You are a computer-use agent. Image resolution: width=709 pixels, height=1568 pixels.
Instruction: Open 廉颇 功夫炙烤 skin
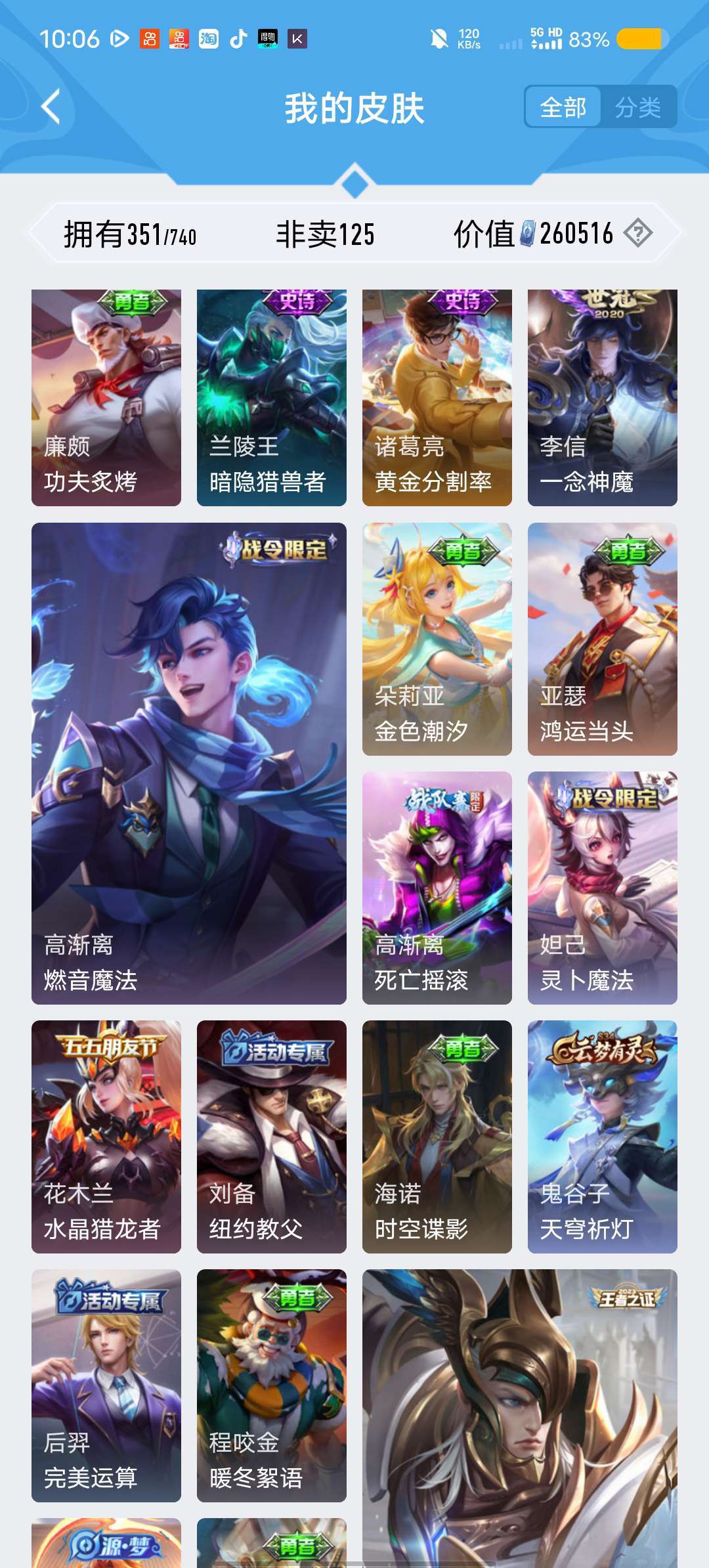coord(106,397)
